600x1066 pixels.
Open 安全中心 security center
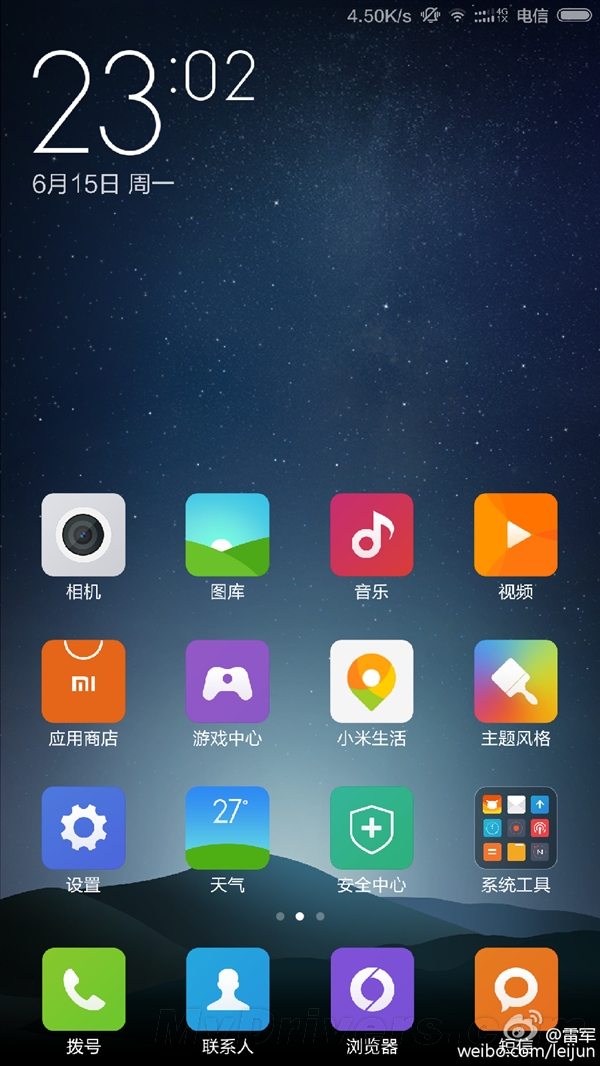click(371, 827)
